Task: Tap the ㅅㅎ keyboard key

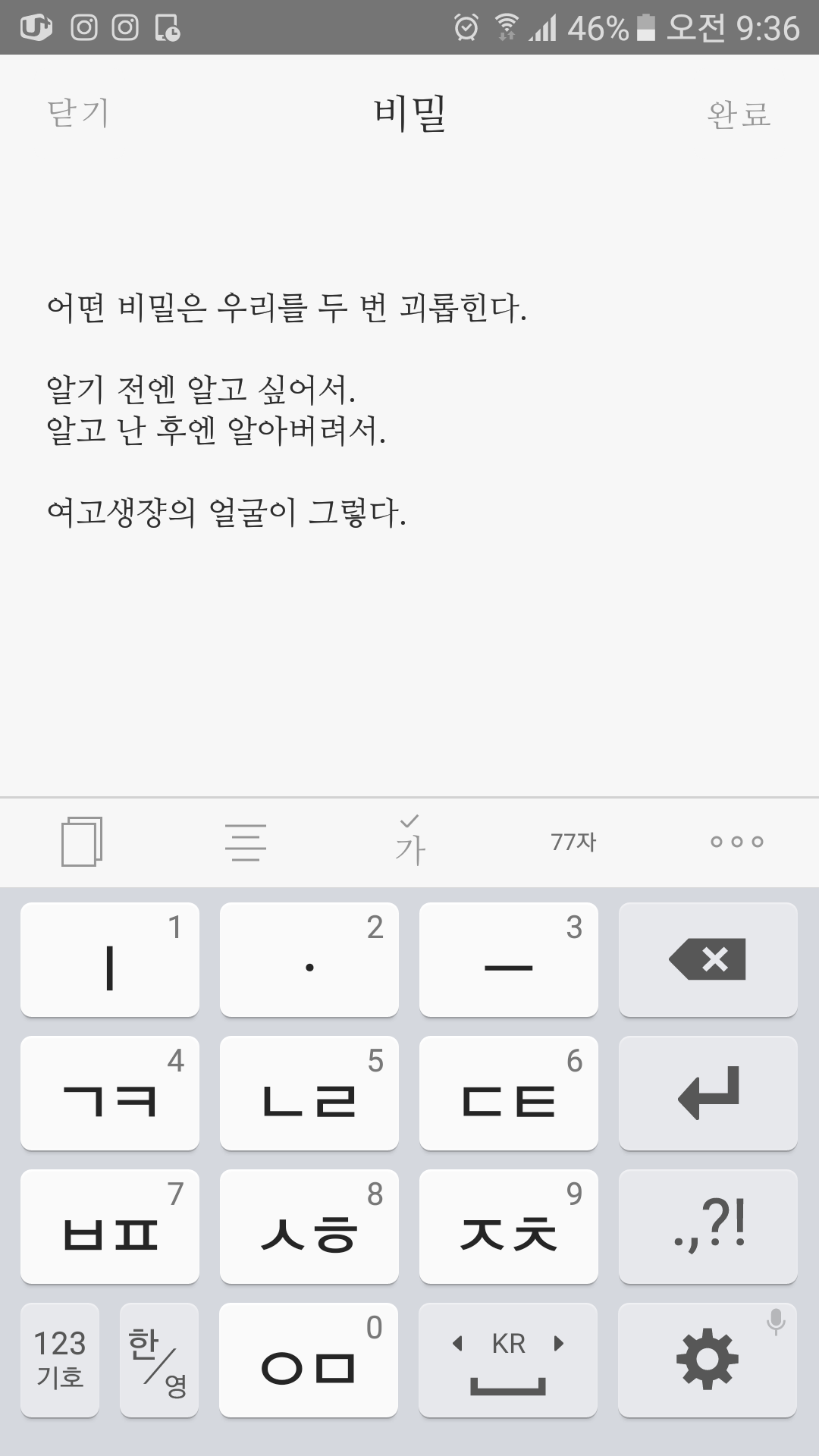Action: click(x=309, y=1226)
